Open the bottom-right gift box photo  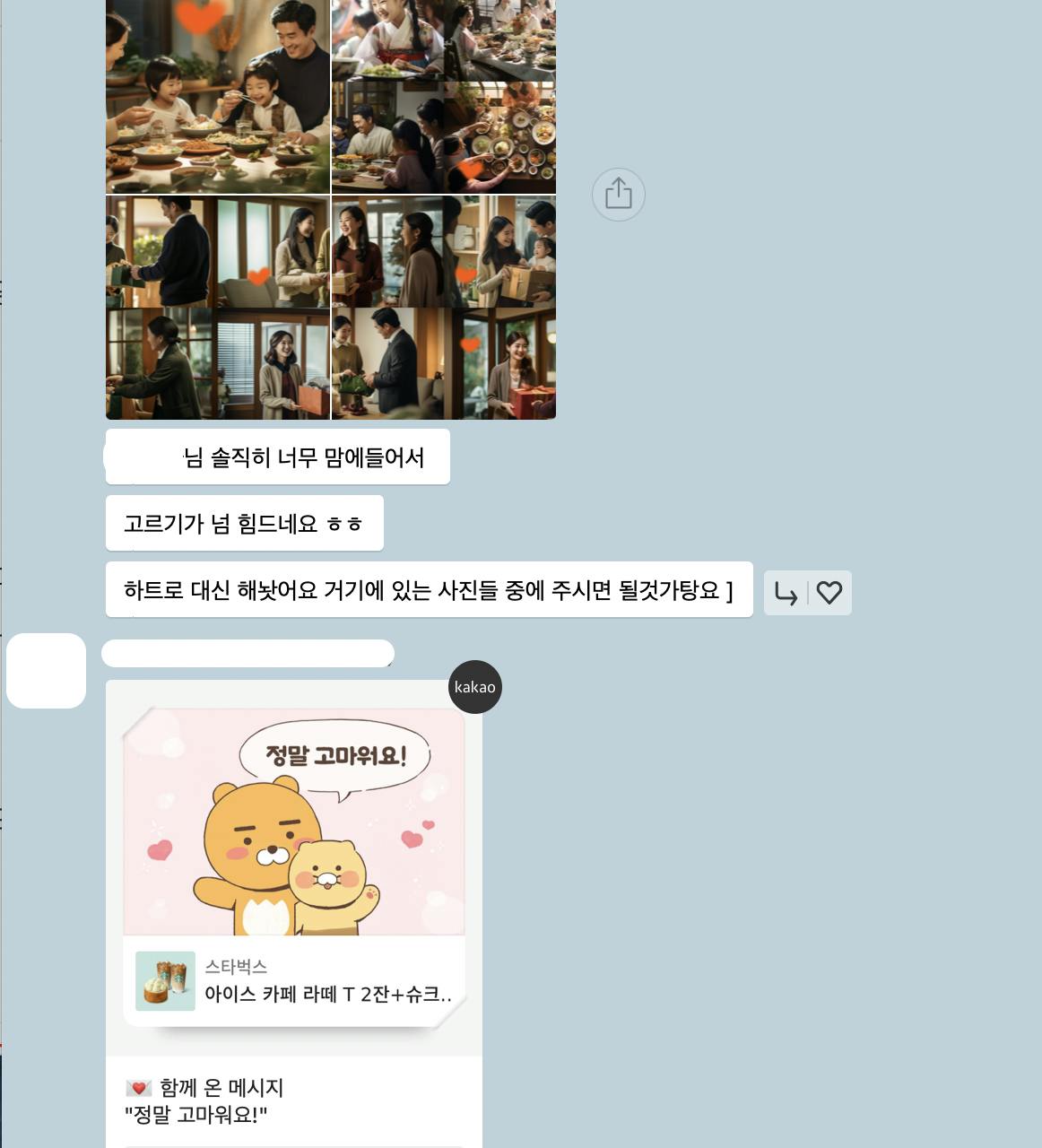pyautogui.click(x=444, y=308)
